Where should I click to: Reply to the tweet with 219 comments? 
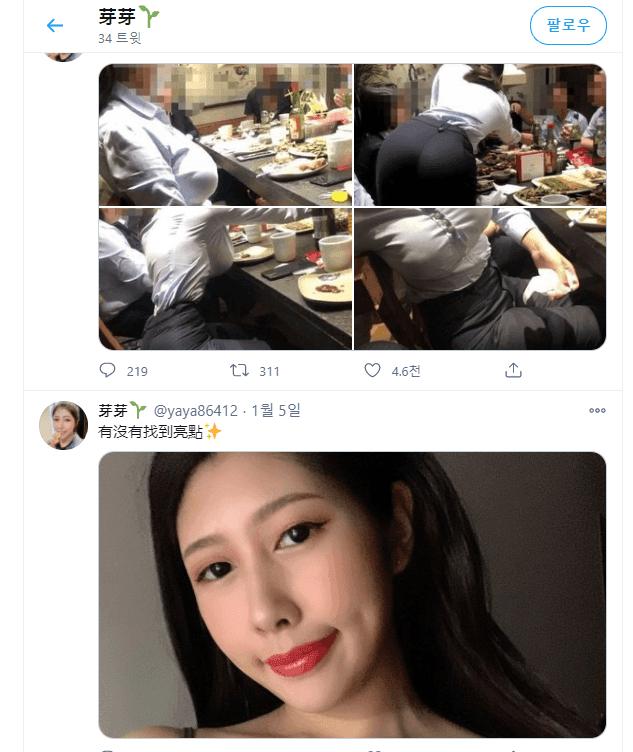(x=109, y=371)
